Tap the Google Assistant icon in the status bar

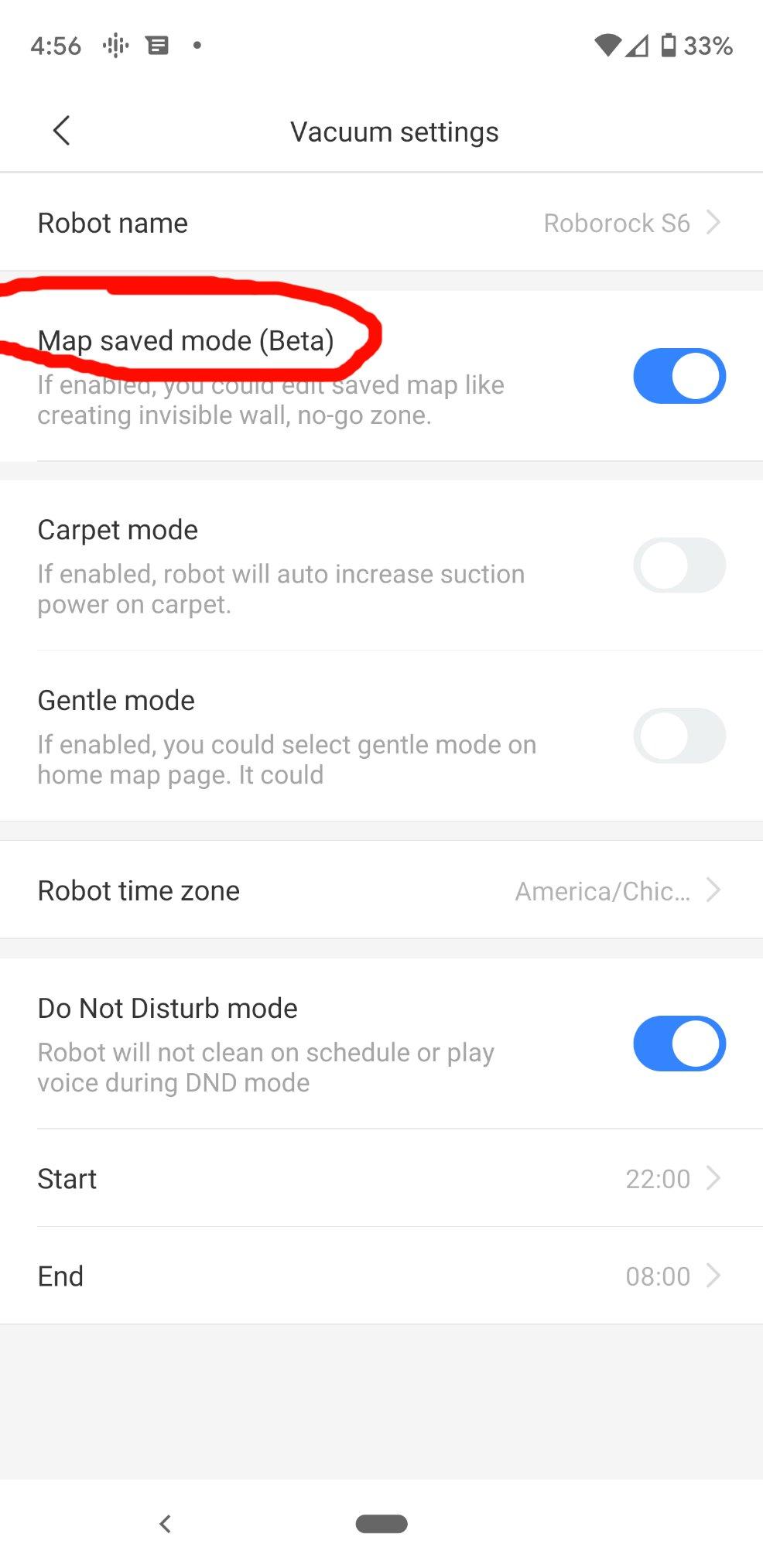(x=115, y=46)
